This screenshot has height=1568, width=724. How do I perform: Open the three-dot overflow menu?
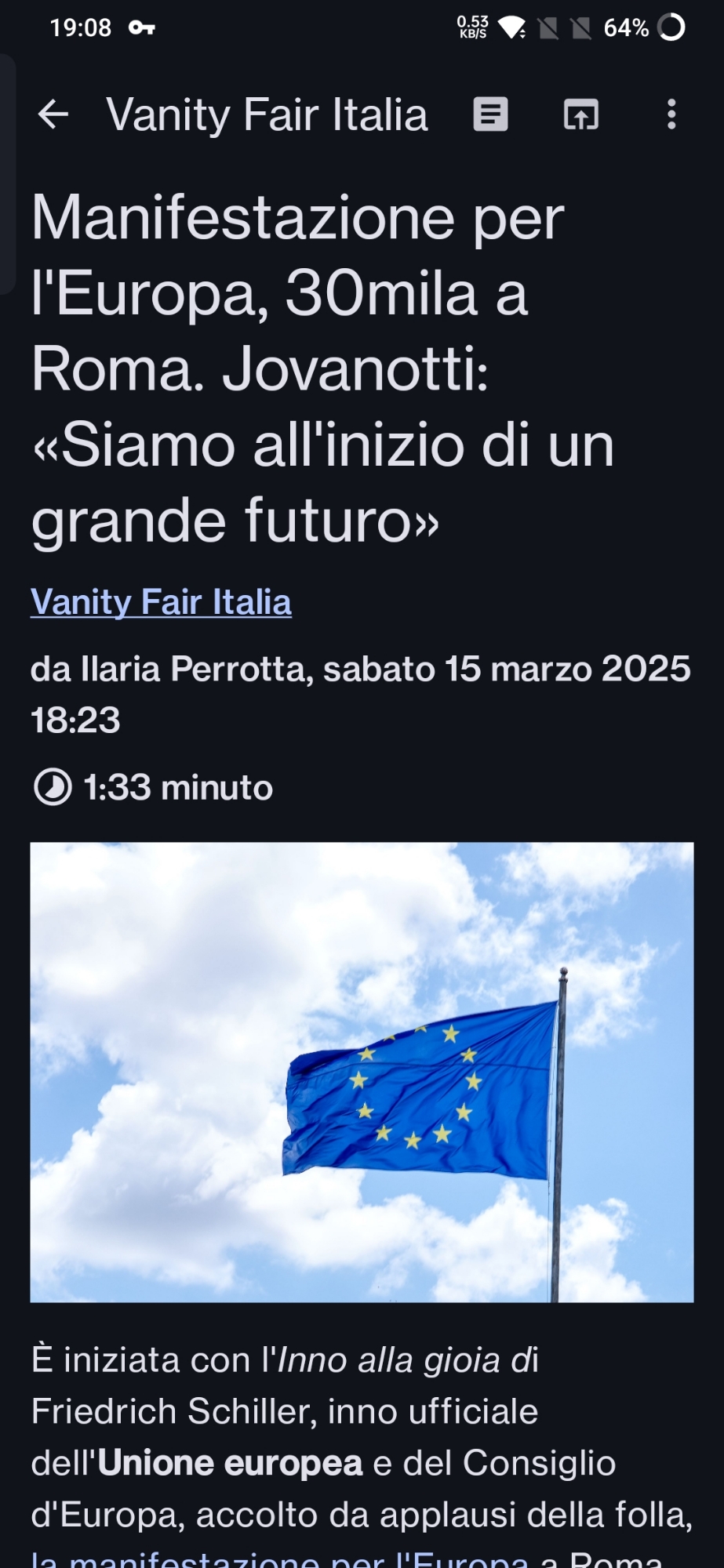[671, 114]
